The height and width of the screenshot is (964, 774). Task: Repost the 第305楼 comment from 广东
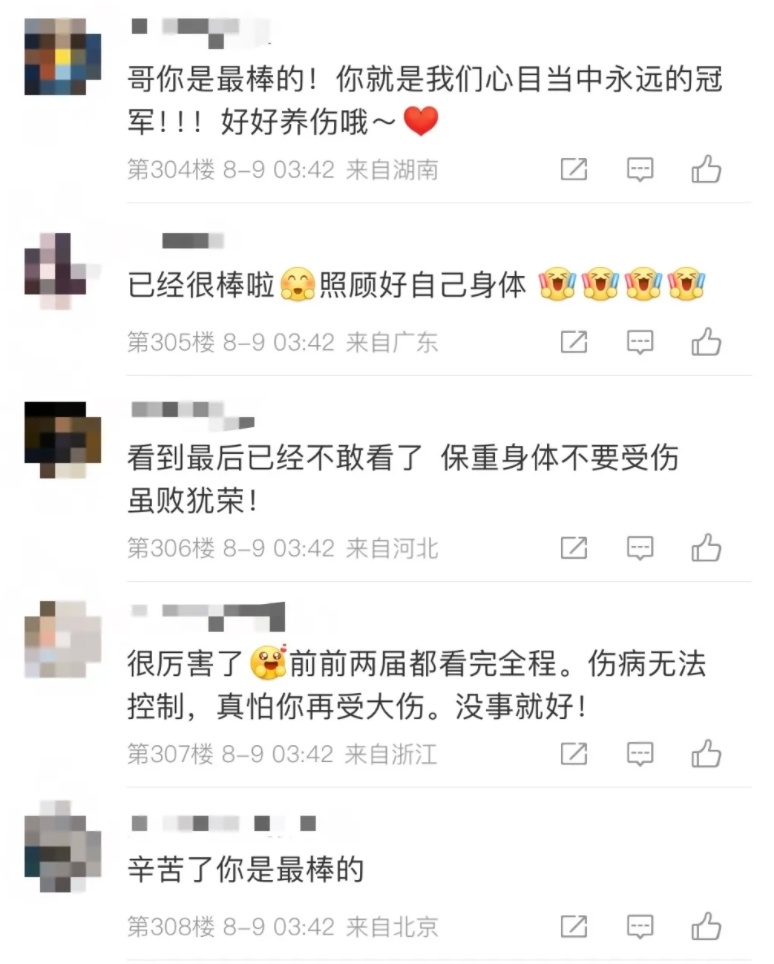[x=574, y=342]
